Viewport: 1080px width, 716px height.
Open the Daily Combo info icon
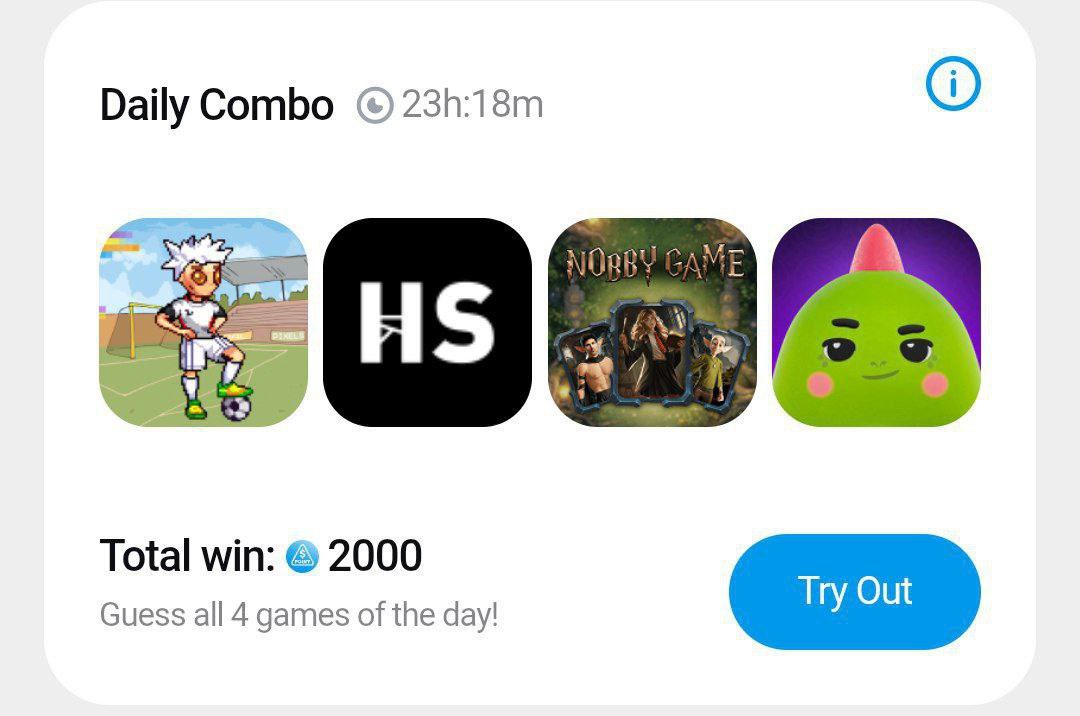pyautogui.click(x=953, y=86)
